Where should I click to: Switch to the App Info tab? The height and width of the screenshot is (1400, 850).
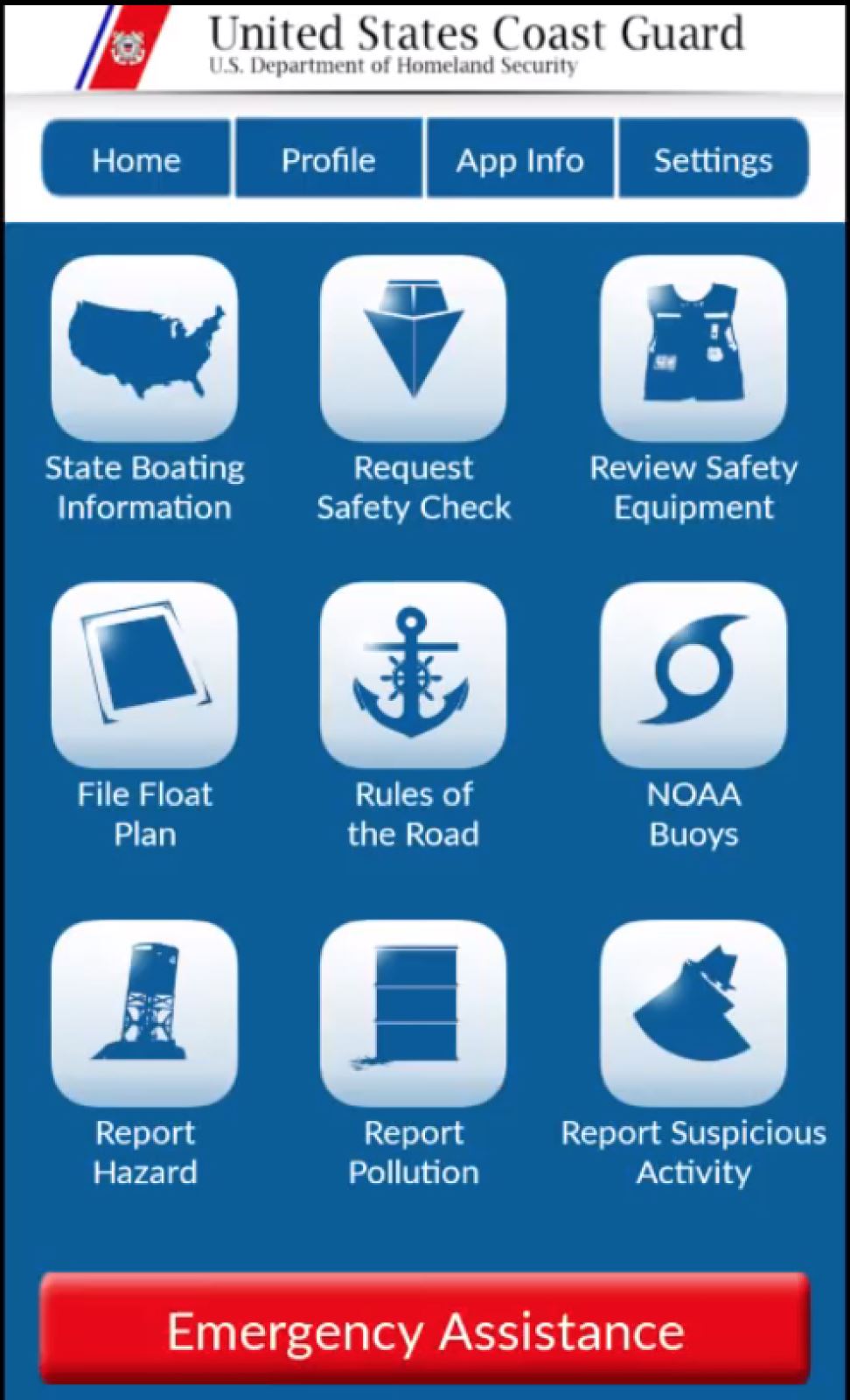tap(520, 159)
